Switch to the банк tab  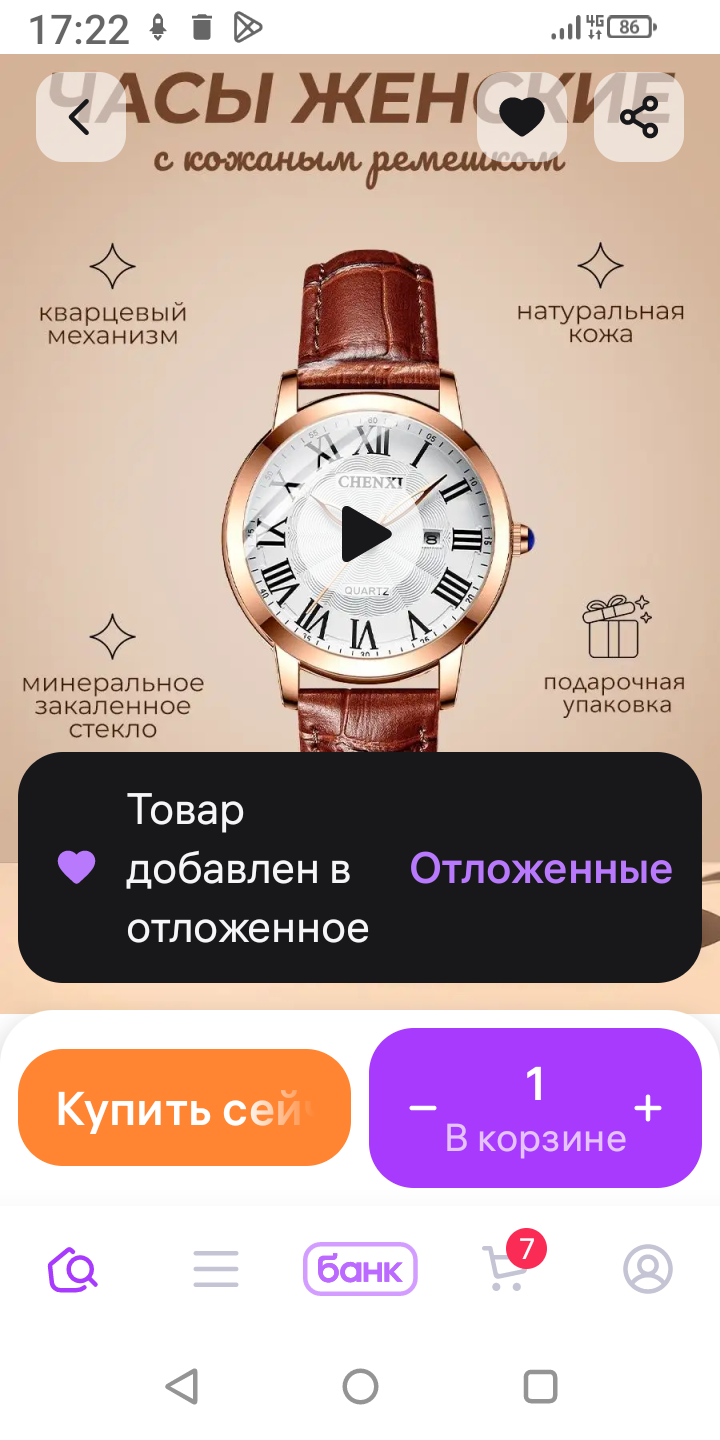[360, 1269]
